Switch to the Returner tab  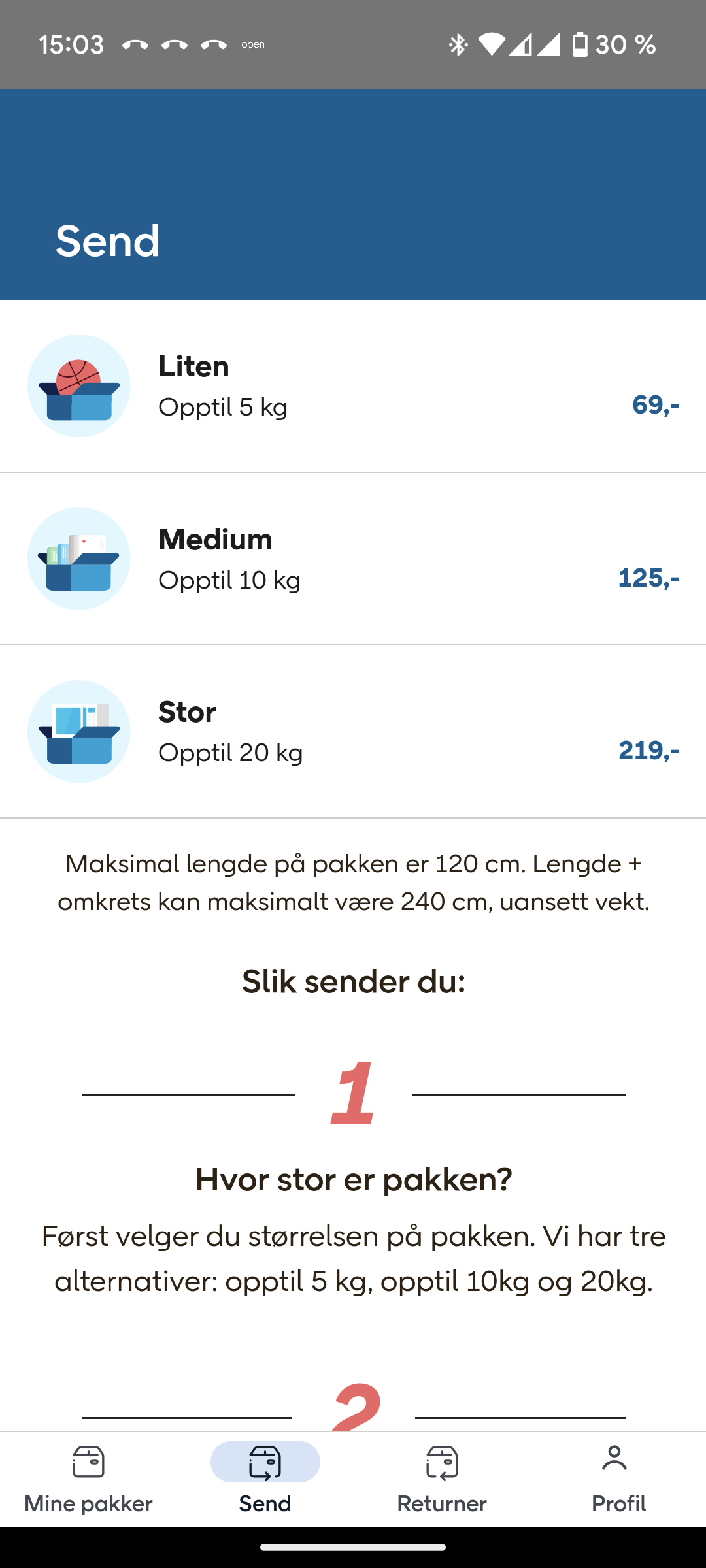(442, 1479)
